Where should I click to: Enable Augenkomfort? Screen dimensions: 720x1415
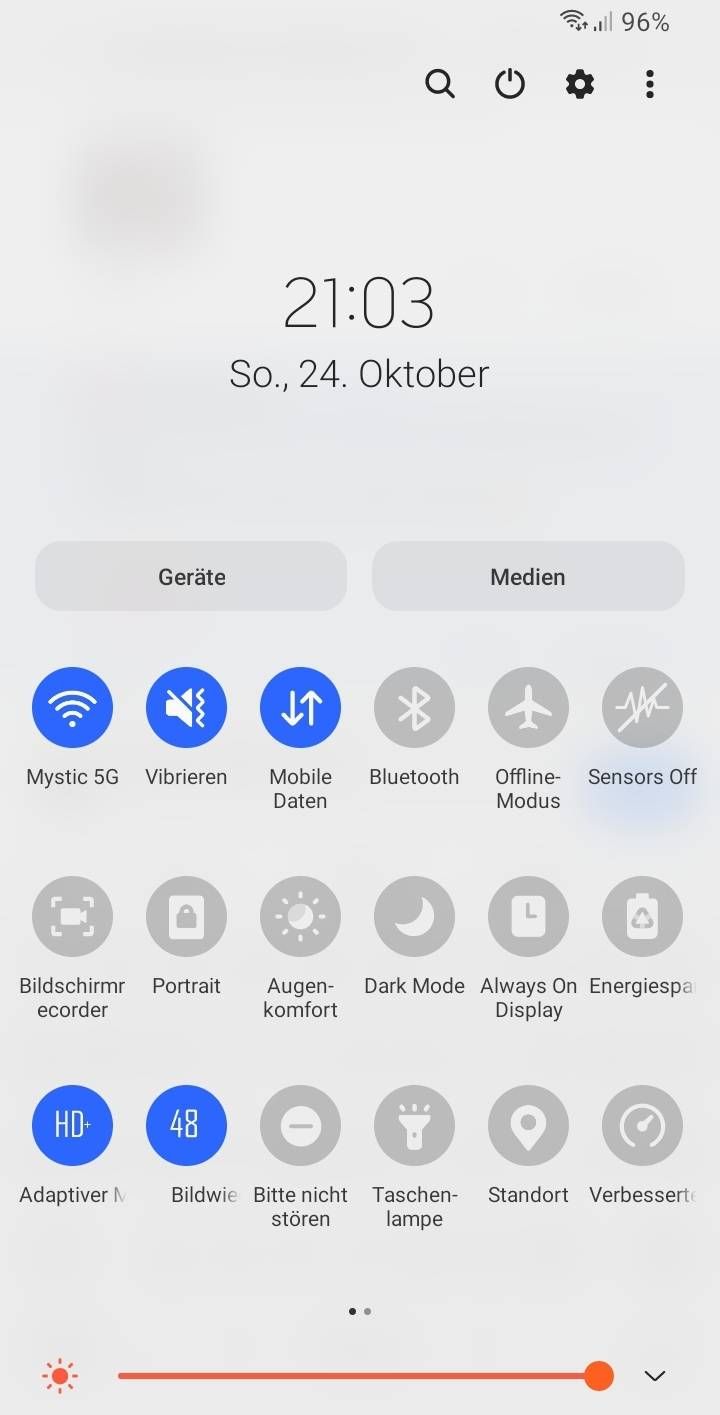300,917
